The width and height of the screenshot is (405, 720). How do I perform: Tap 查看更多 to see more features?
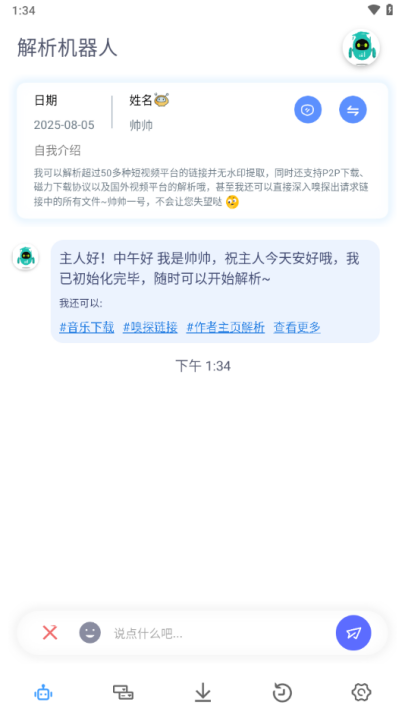[x=297, y=327]
